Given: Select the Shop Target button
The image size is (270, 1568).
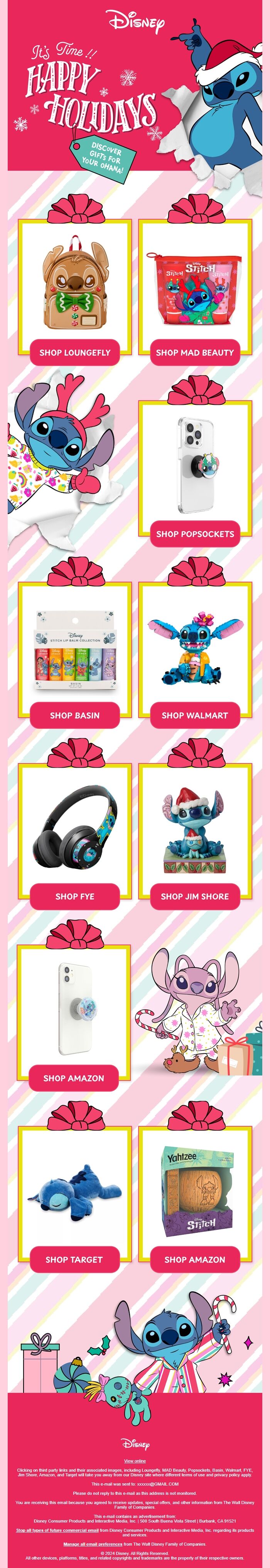Looking at the screenshot, I should pyautogui.click(x=74, y=1259).
